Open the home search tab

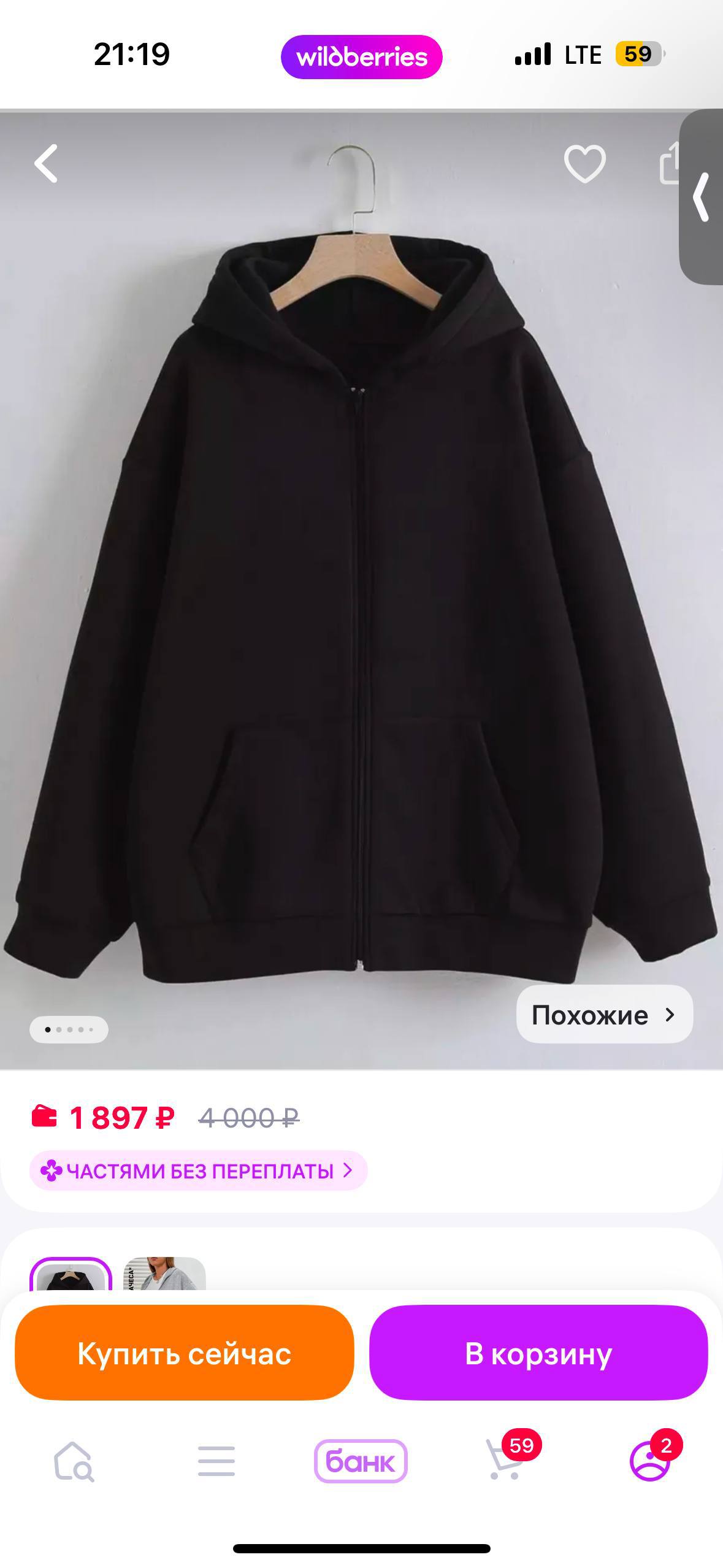[x=74, y=1461]
